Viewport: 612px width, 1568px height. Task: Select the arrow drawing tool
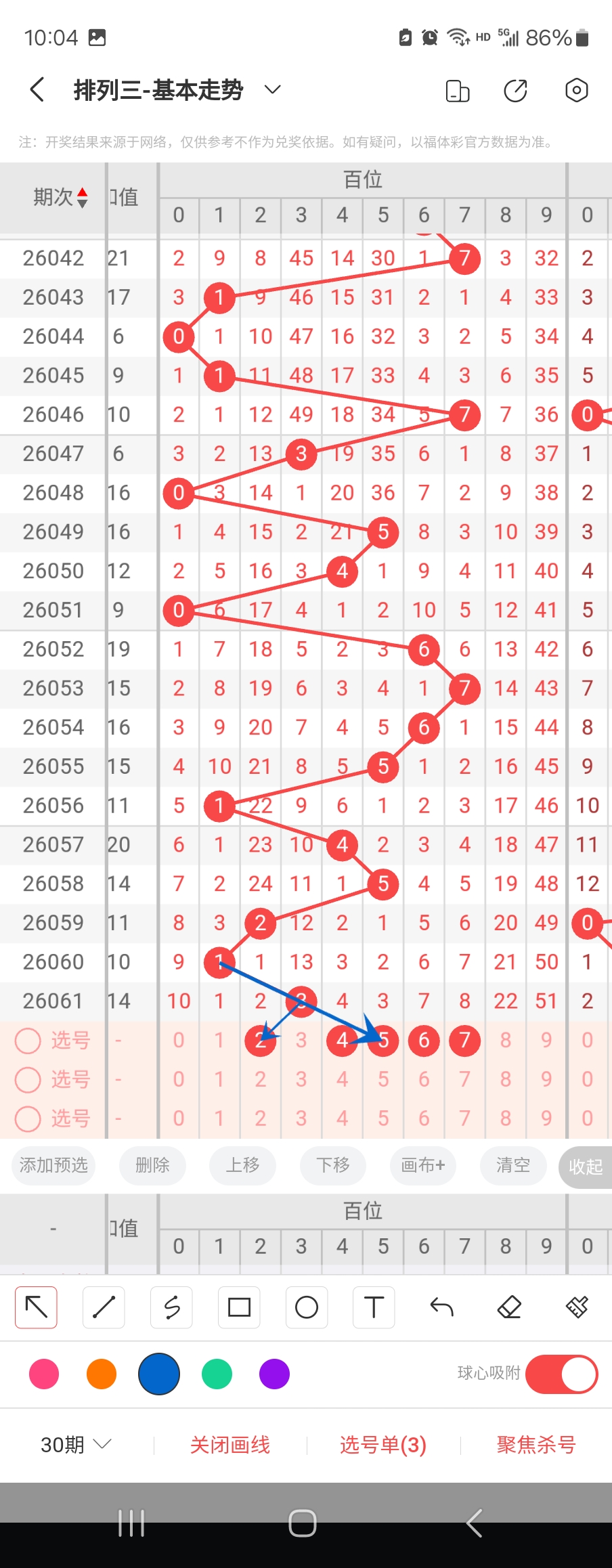pyautogui.click(x=36, y=1307)
